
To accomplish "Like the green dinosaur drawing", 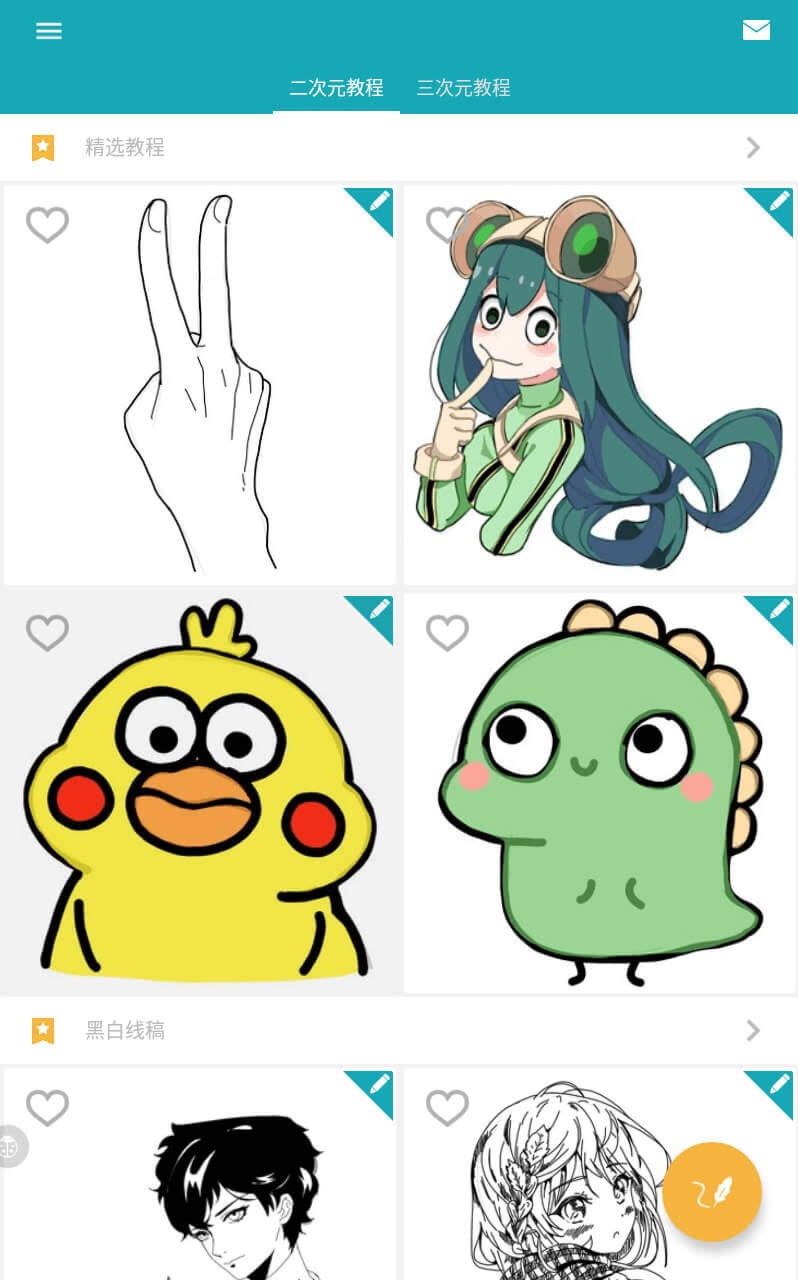I will (447, 633).
